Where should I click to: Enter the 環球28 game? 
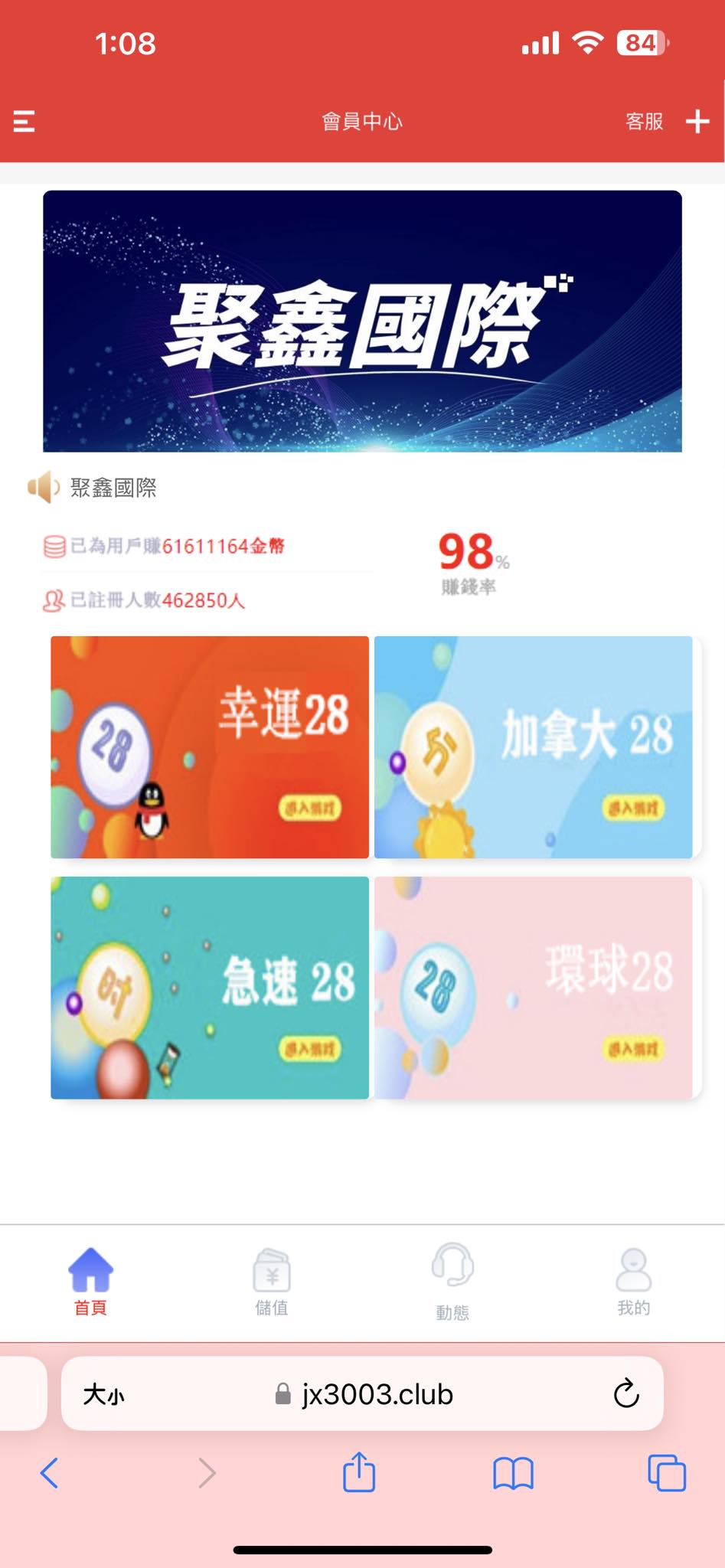coord(534,988)
